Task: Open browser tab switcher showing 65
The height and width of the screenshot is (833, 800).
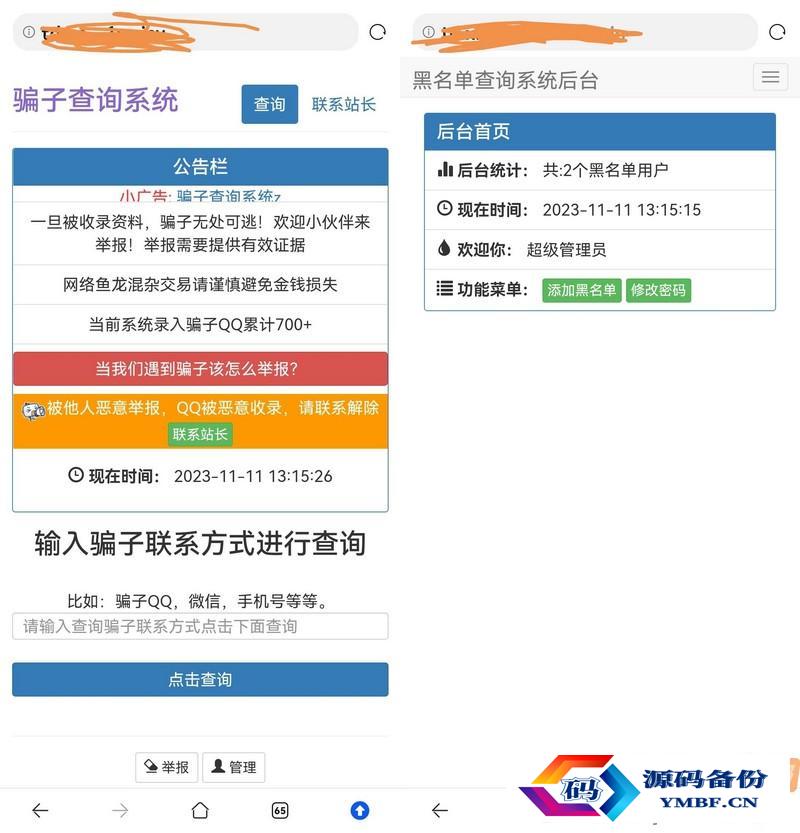Action: pos(280,810)
